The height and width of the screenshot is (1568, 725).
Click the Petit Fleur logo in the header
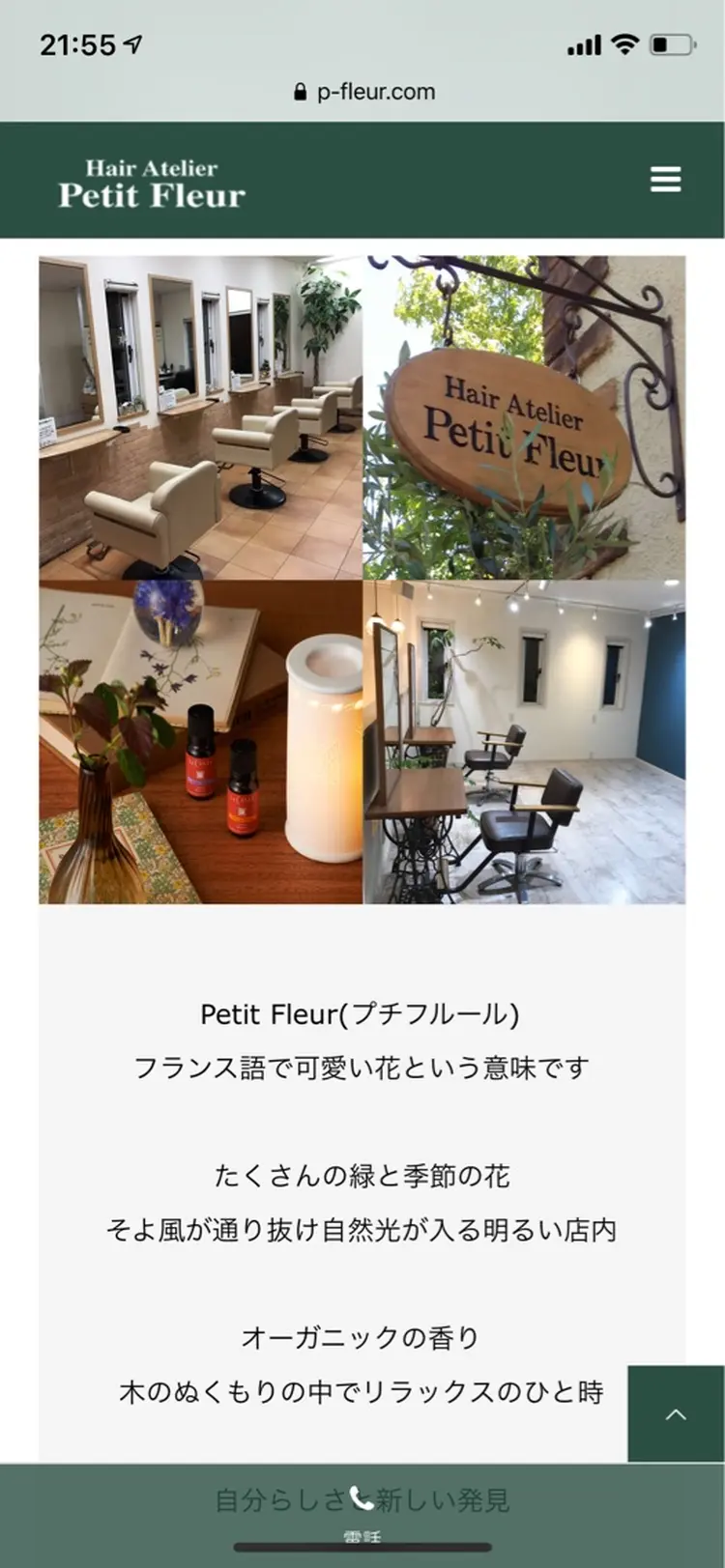tap(157, 182)
